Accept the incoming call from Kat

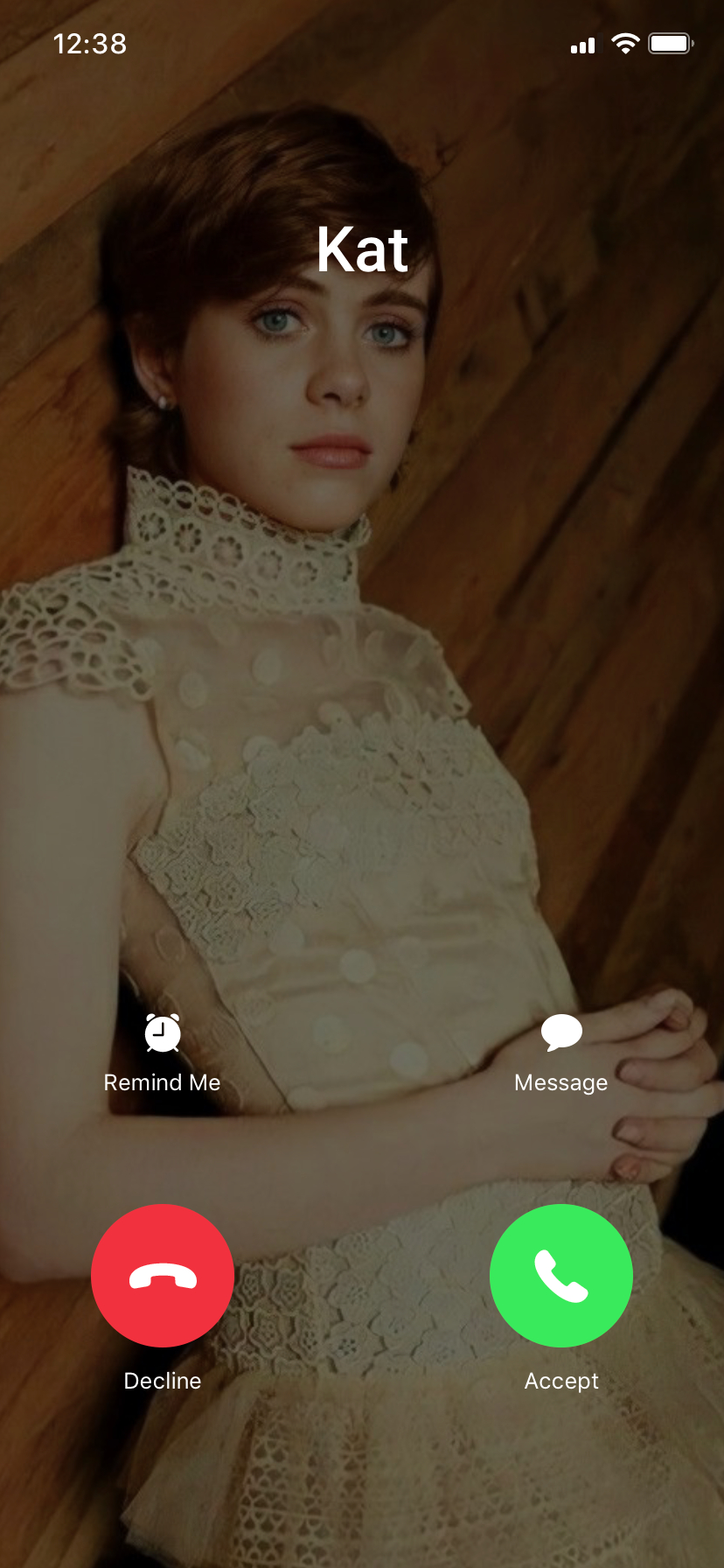point(561,1275)
